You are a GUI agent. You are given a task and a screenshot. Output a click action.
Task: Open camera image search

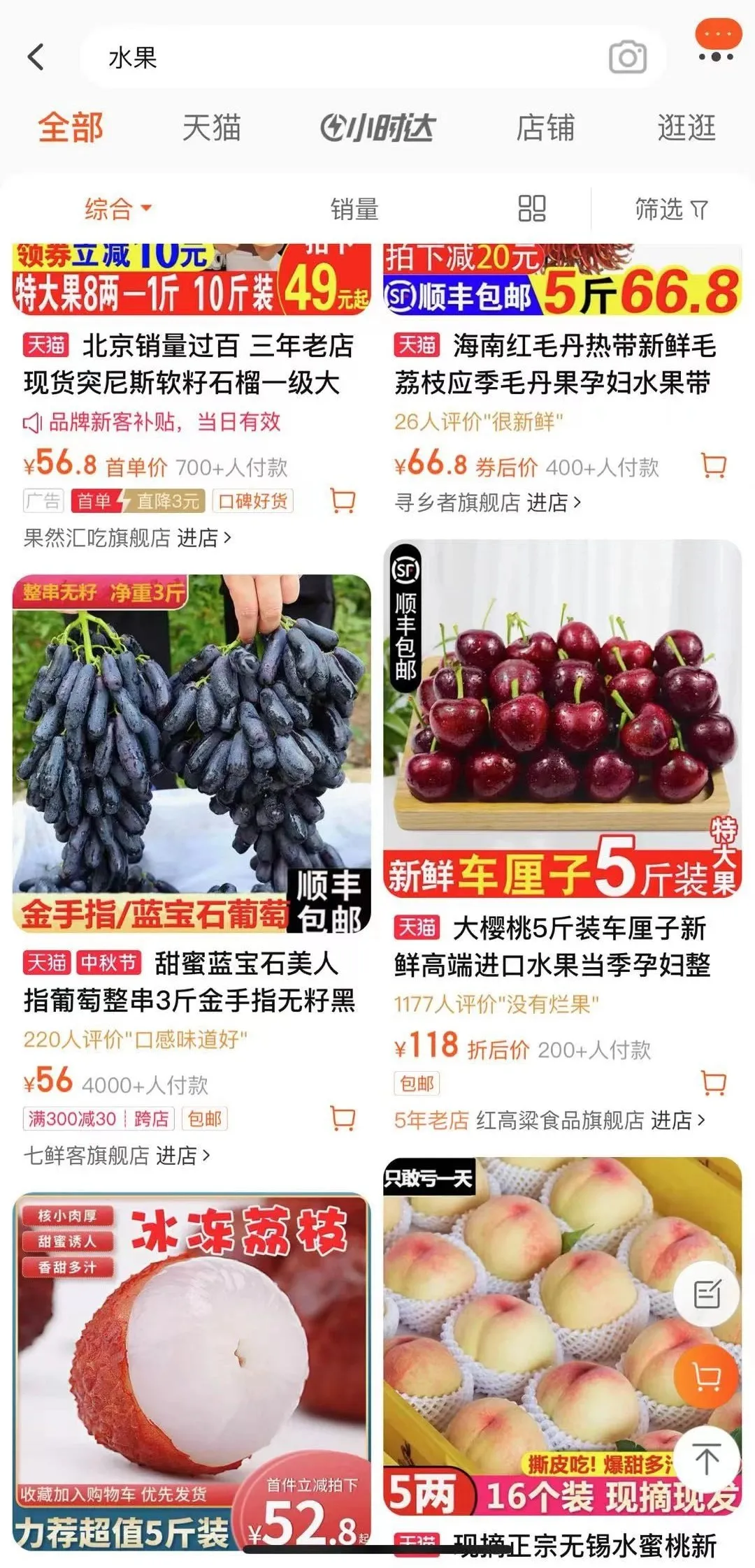coord(627,57)
